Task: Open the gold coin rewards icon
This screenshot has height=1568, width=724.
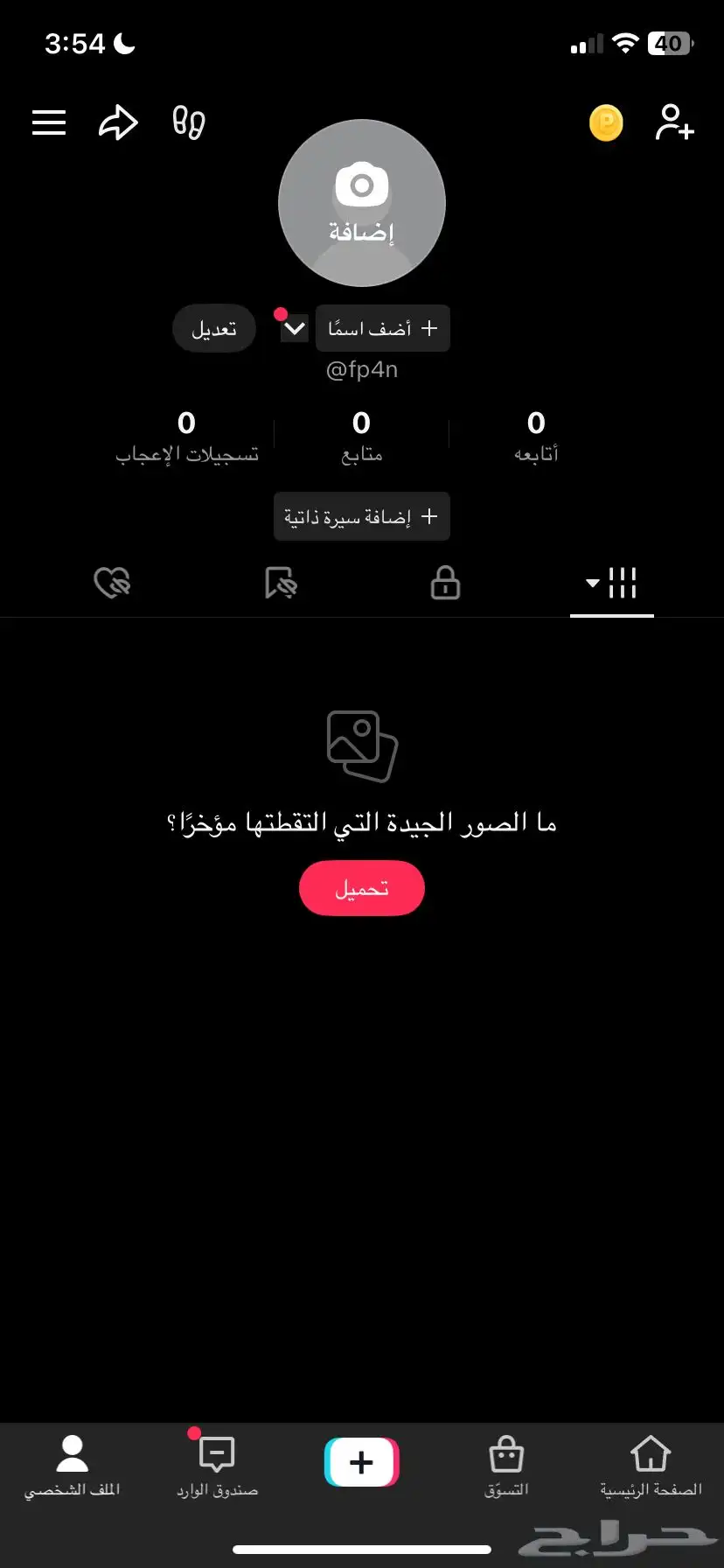Action: [606, 122]
